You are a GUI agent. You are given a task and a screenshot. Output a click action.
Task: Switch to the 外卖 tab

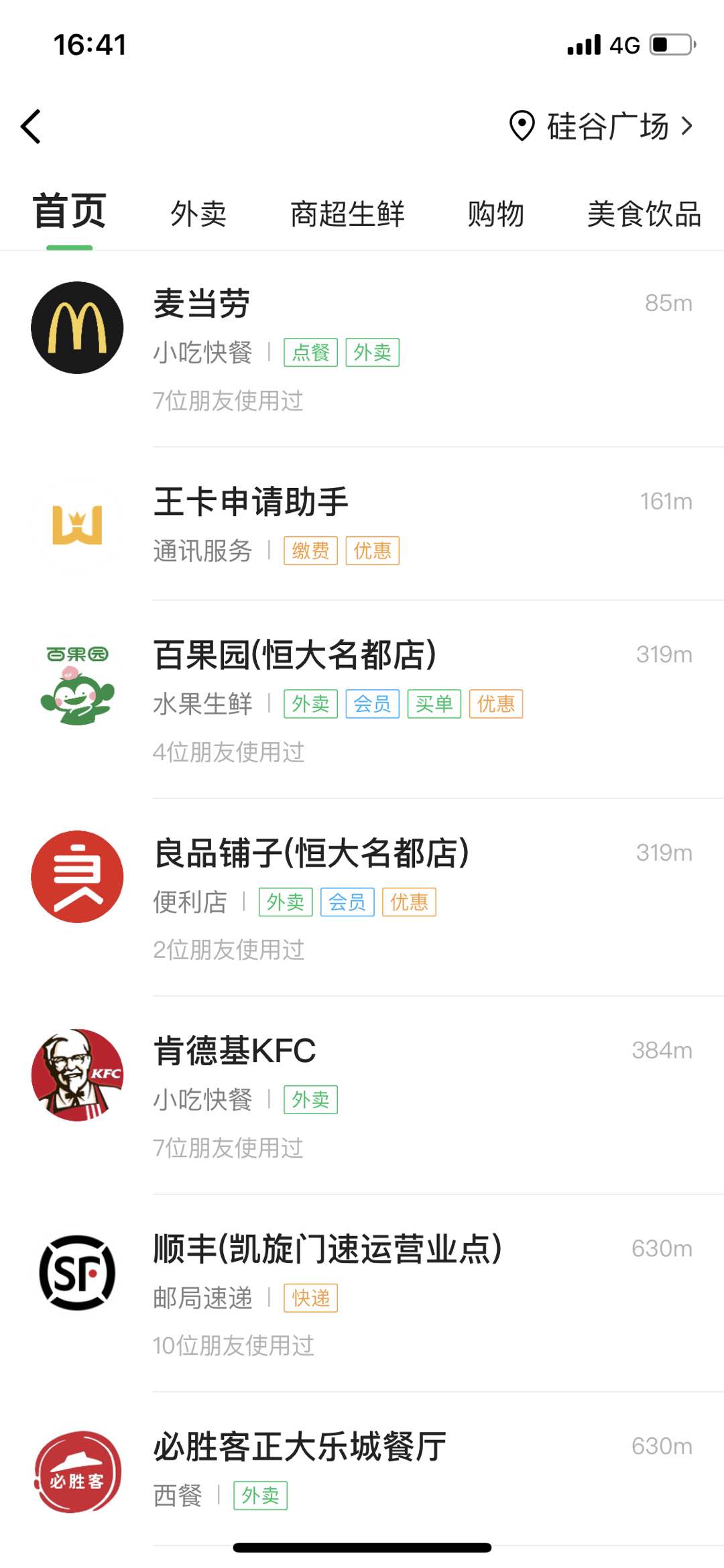pos(198,214)
